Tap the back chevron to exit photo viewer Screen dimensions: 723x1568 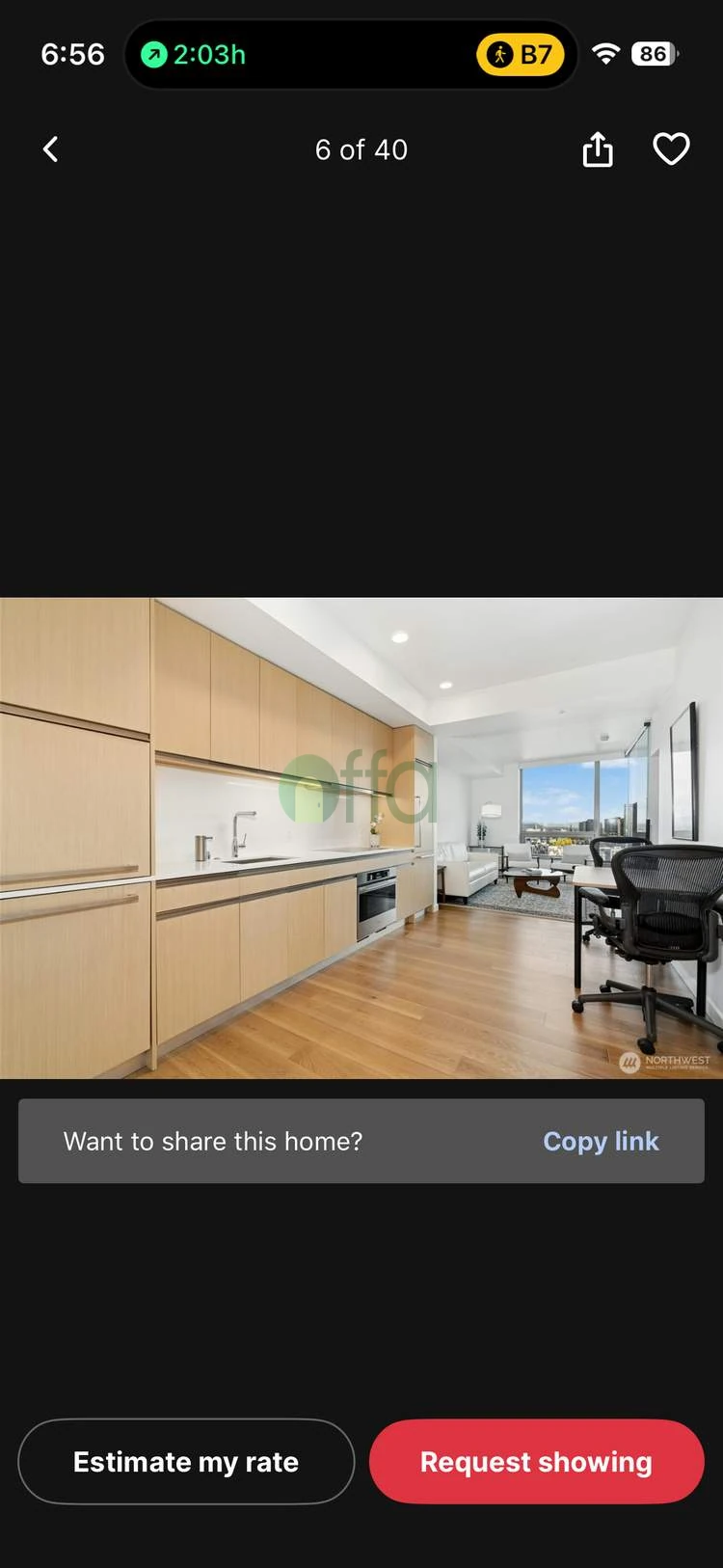pyautogui.click(x=50, y=149)
